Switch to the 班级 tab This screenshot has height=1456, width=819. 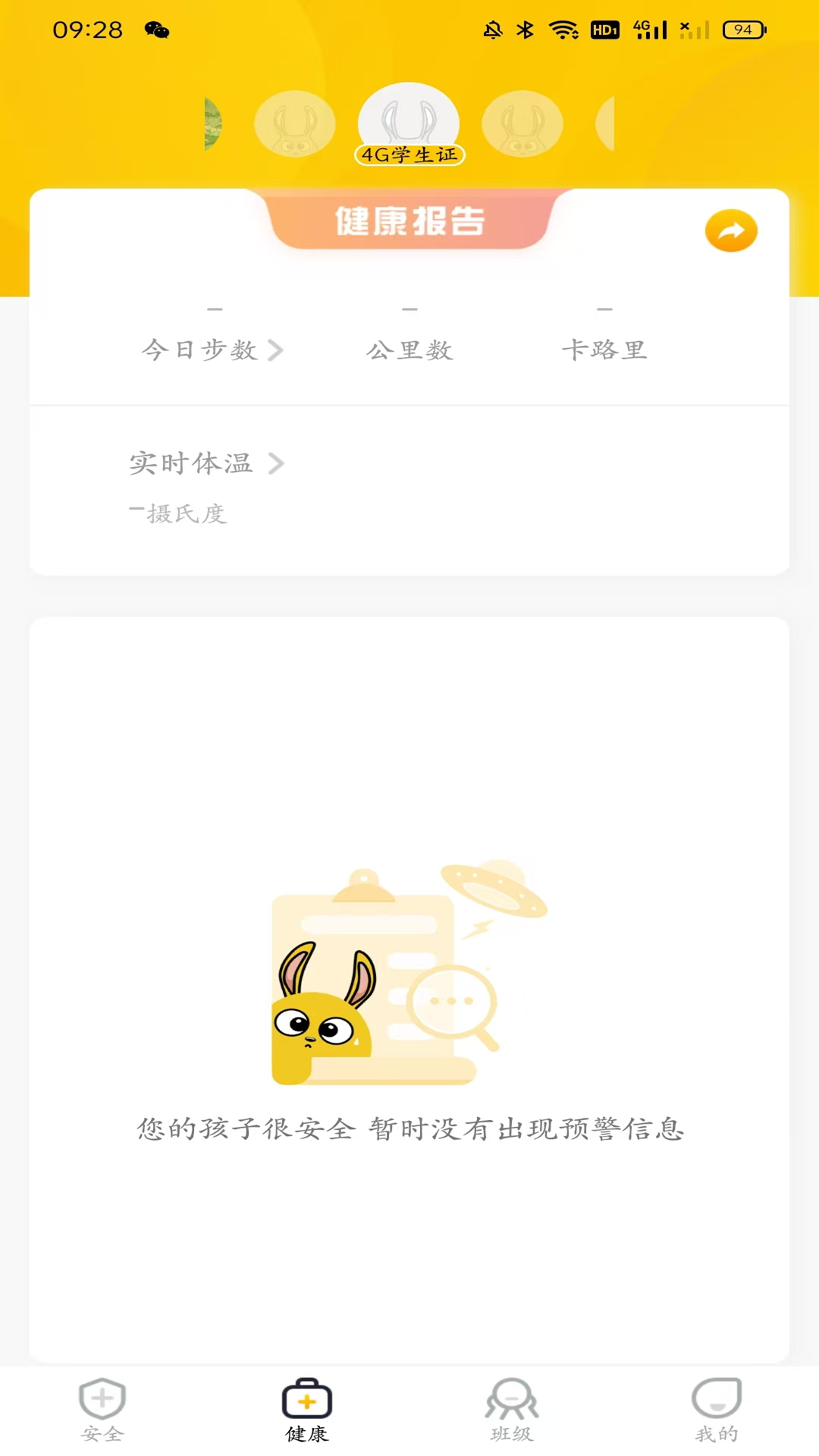(x=512, y=1410)
